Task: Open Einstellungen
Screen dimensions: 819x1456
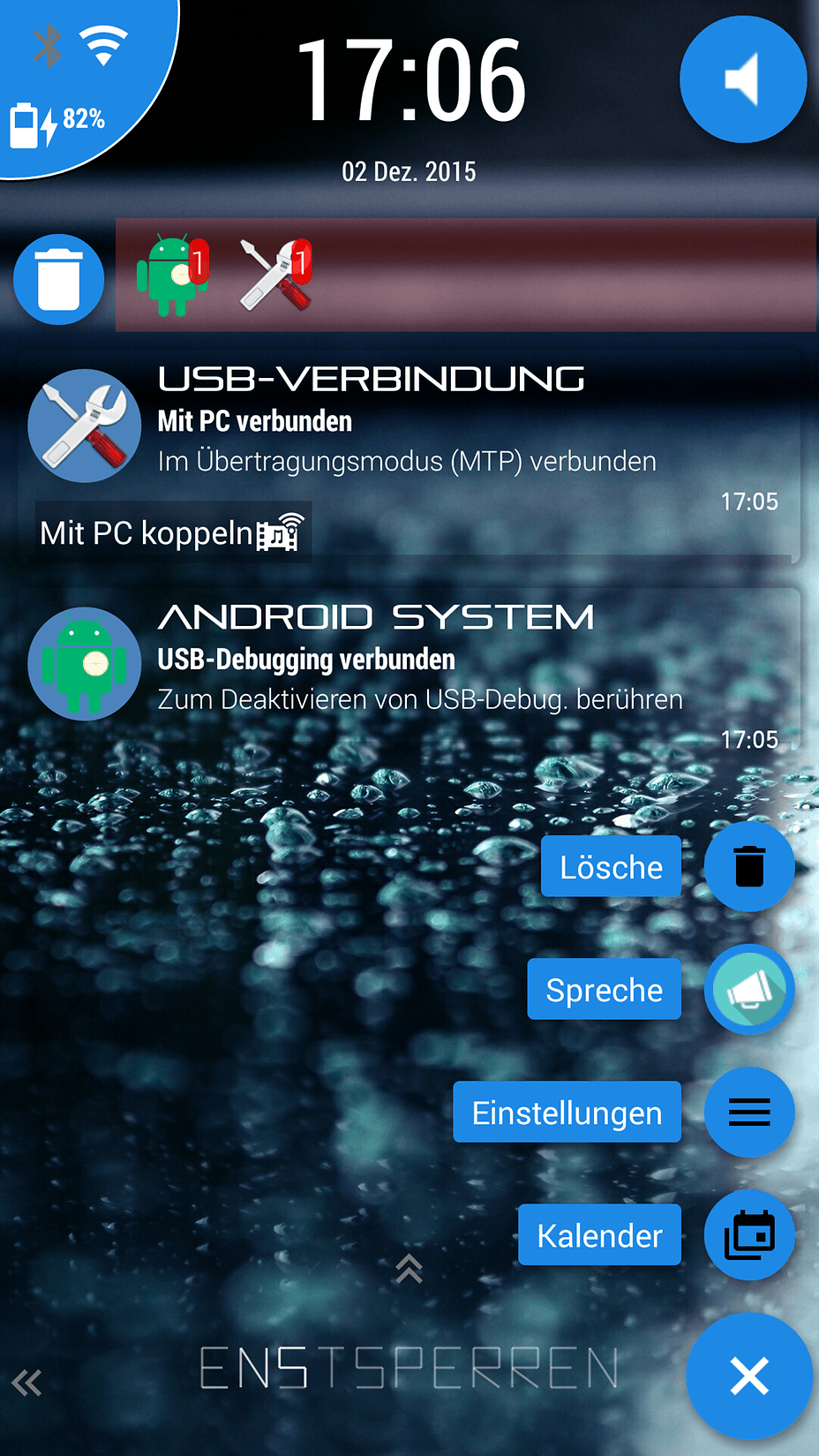Action: (567, 1112)
